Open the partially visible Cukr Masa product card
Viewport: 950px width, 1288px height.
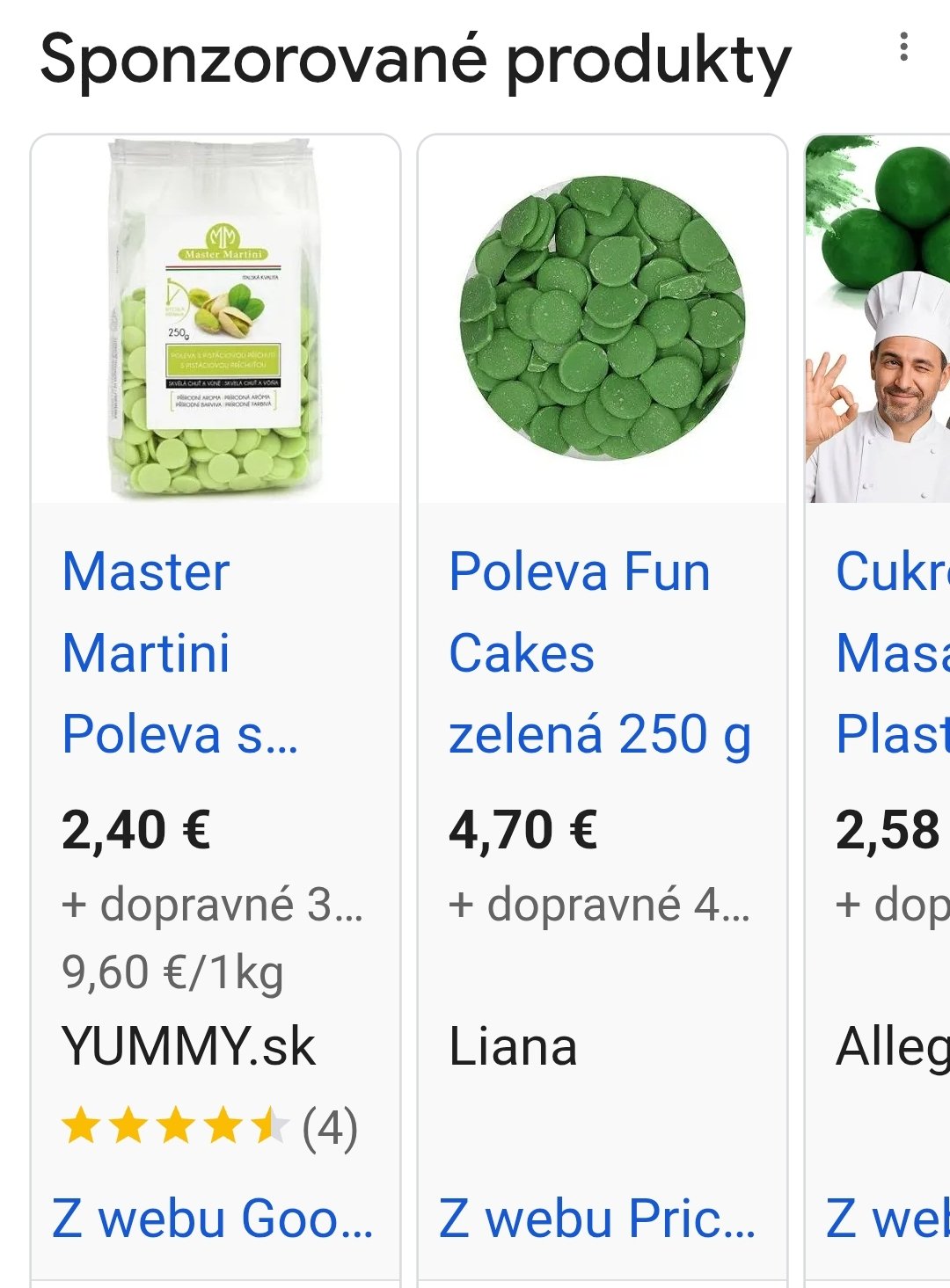pyautogui.click(x=888, y=652)
